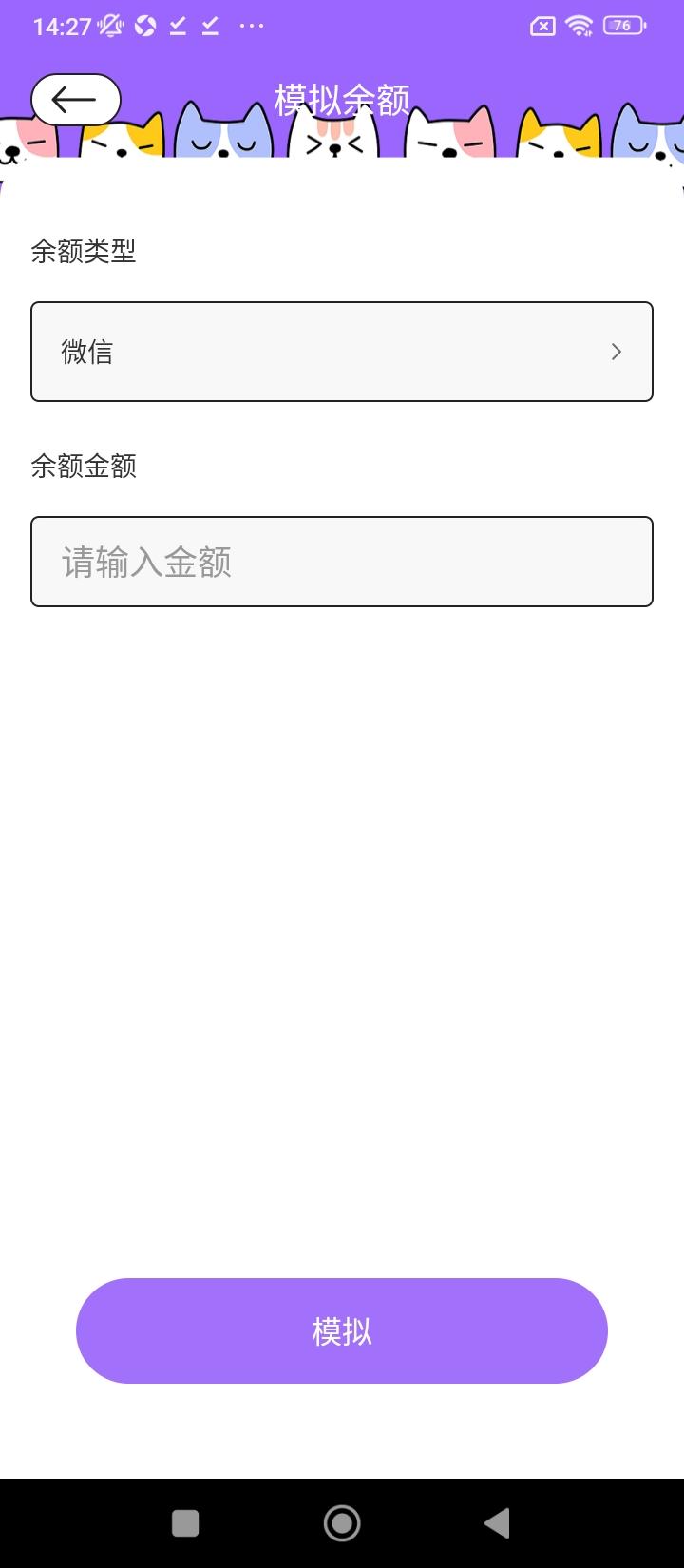Tap the 请输入金额 amount input field
Screen dimensions: 684x1568
coord(342,562)
